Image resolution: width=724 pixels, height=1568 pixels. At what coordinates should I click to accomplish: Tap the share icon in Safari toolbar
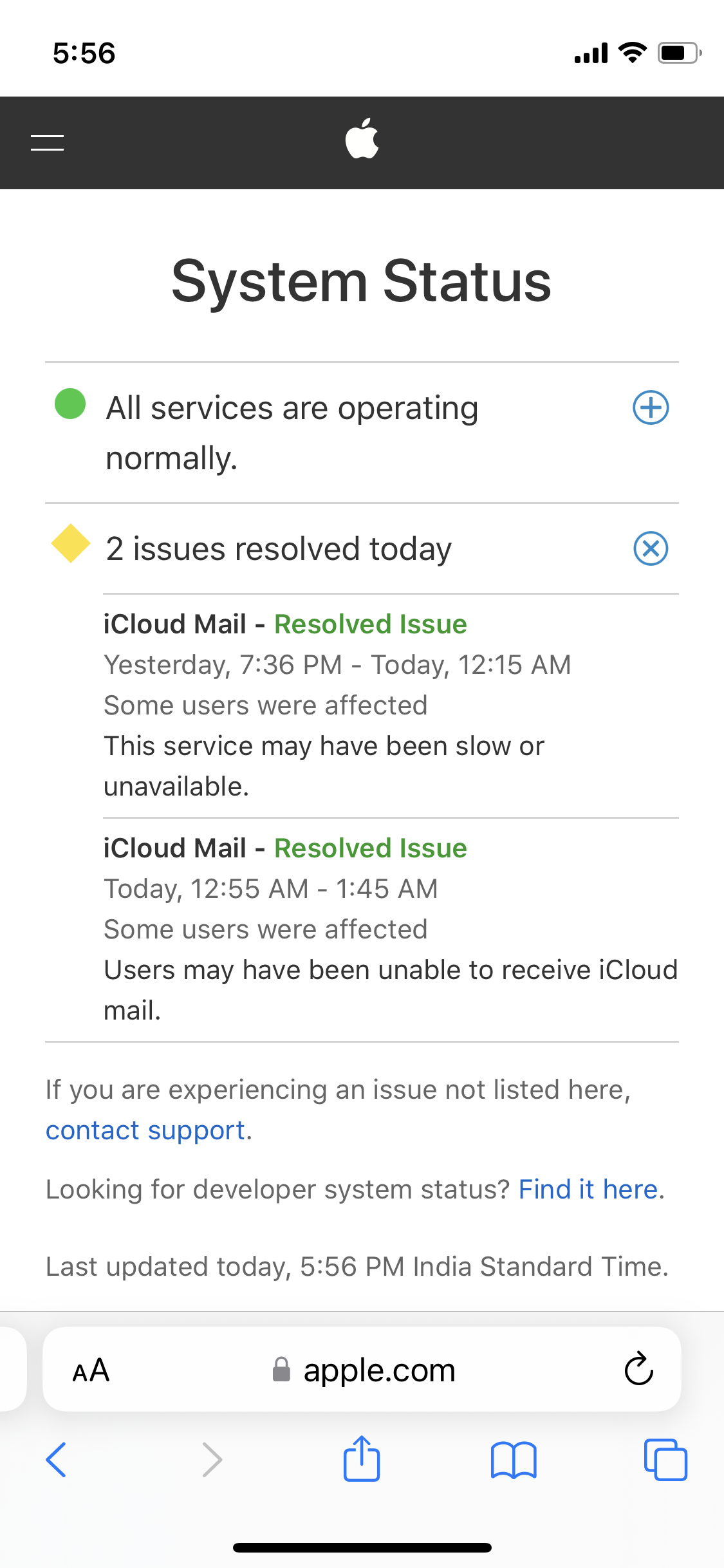pos(362,1460)
